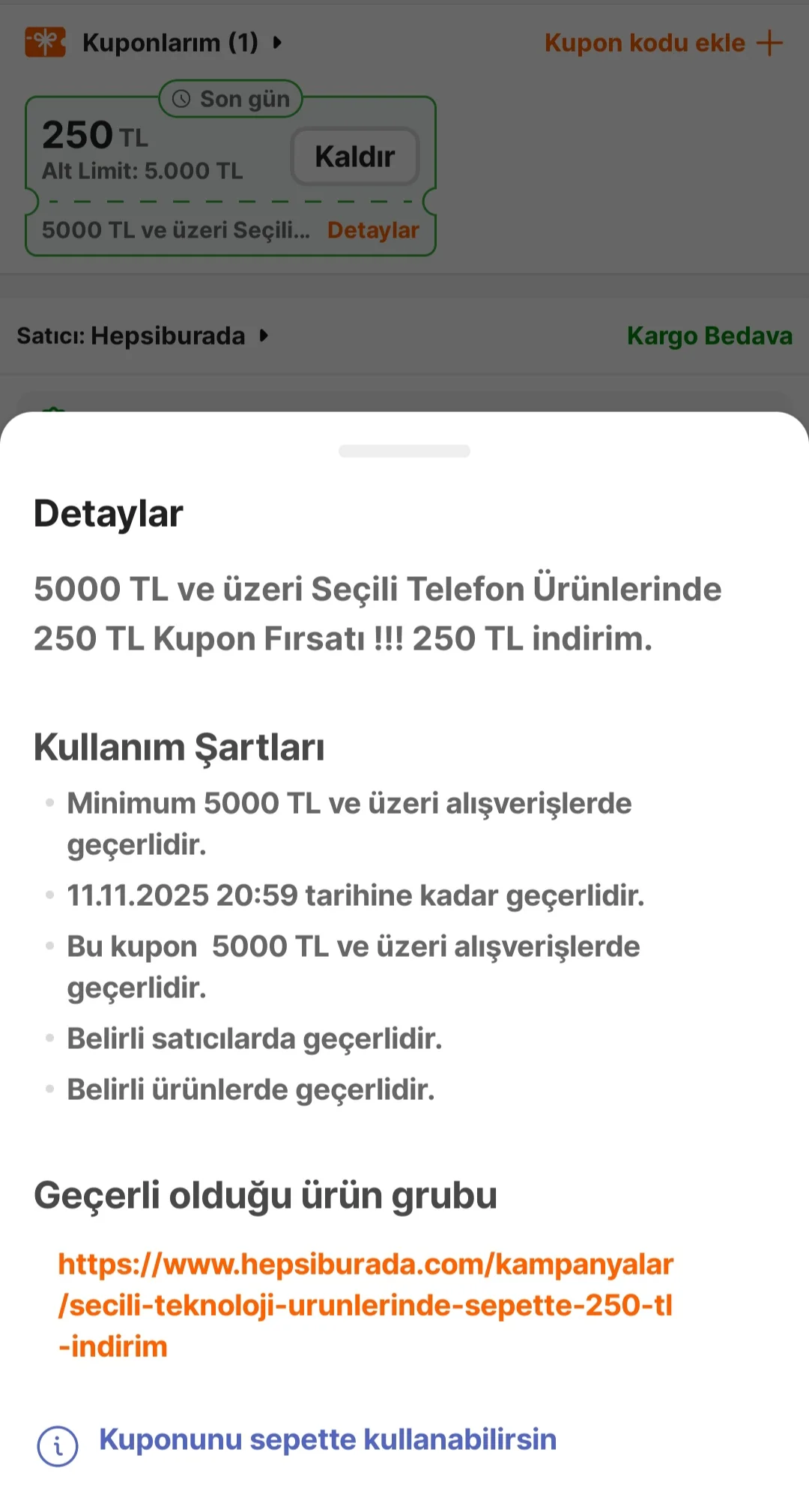The height and width of the screenshot is (1512, 809).
Task: Expand the Kuponlarım (1) section
Action: coord(180,43)
